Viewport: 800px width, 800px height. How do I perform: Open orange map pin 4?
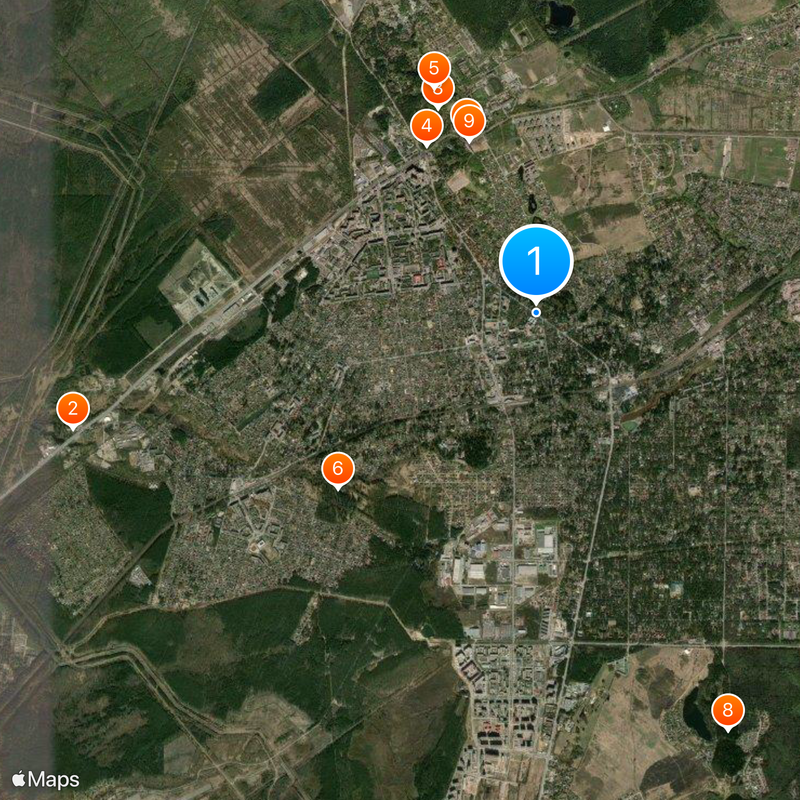click(x=427, y=126)
